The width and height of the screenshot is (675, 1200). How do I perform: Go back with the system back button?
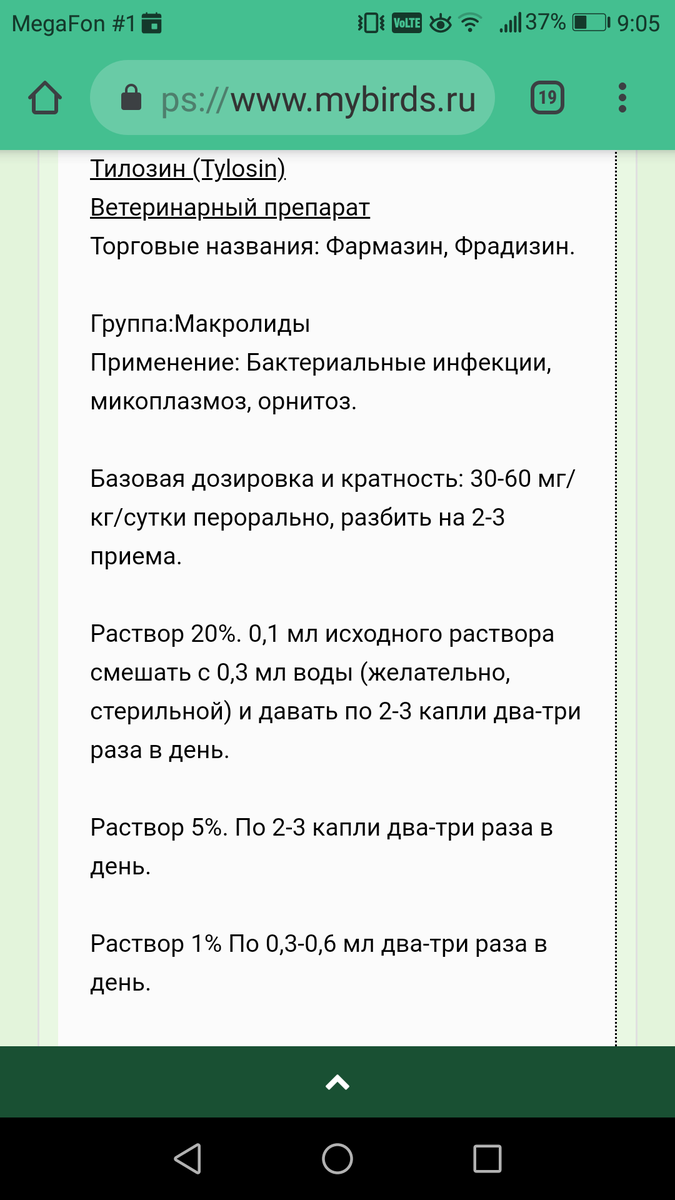point(187,1159)
